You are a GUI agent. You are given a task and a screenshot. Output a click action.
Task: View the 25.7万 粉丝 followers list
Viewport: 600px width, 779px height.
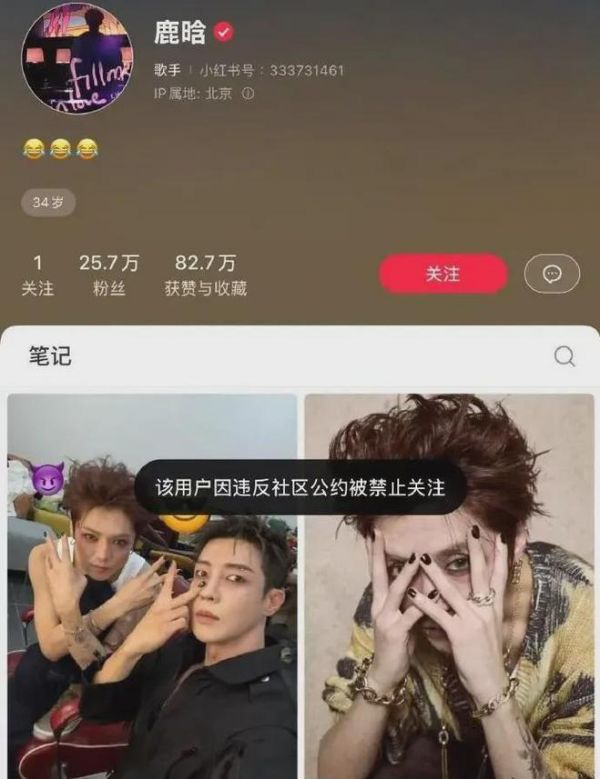coord(109,275)
